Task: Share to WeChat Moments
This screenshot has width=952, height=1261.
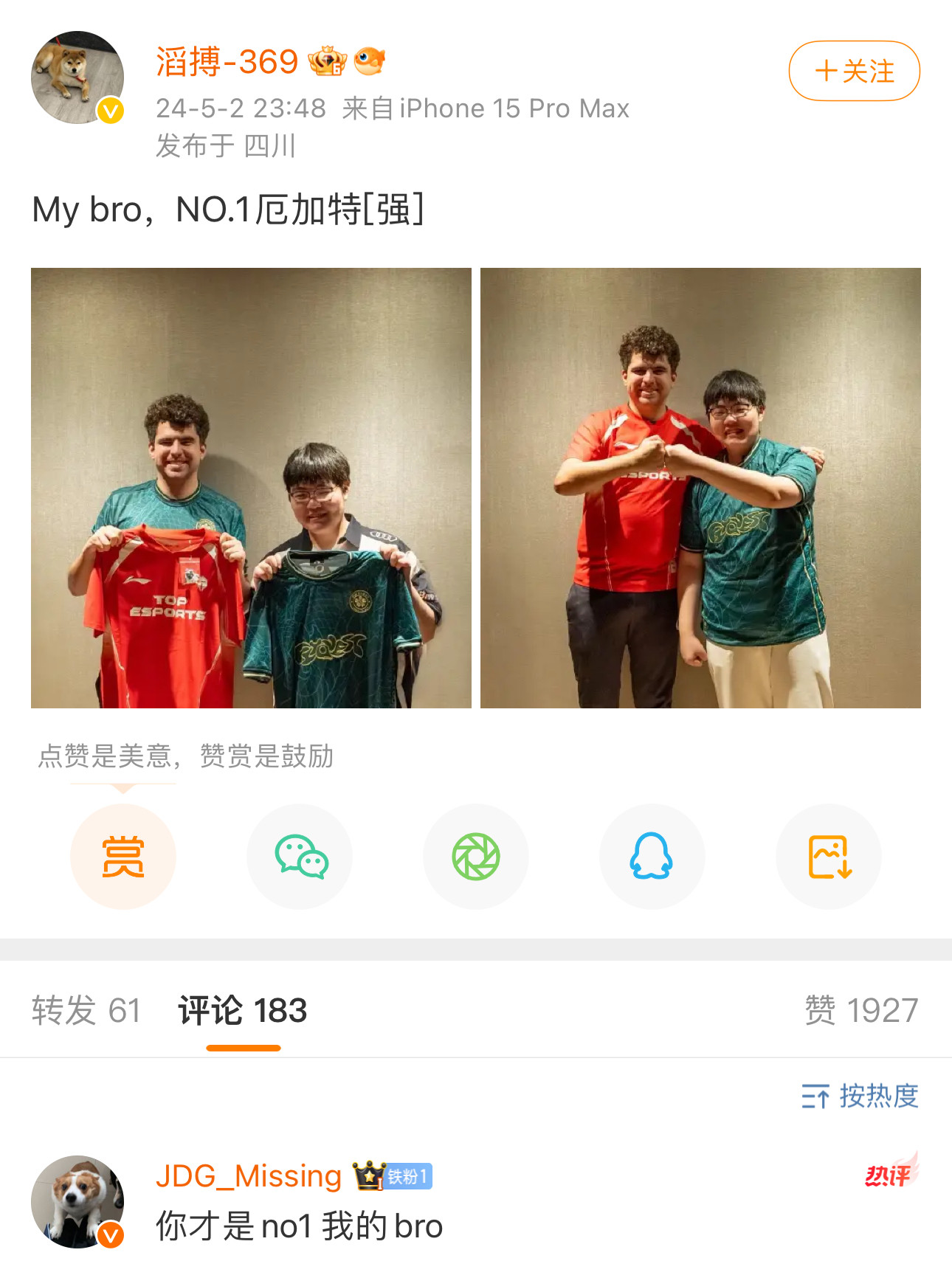Action: point(476,856)
